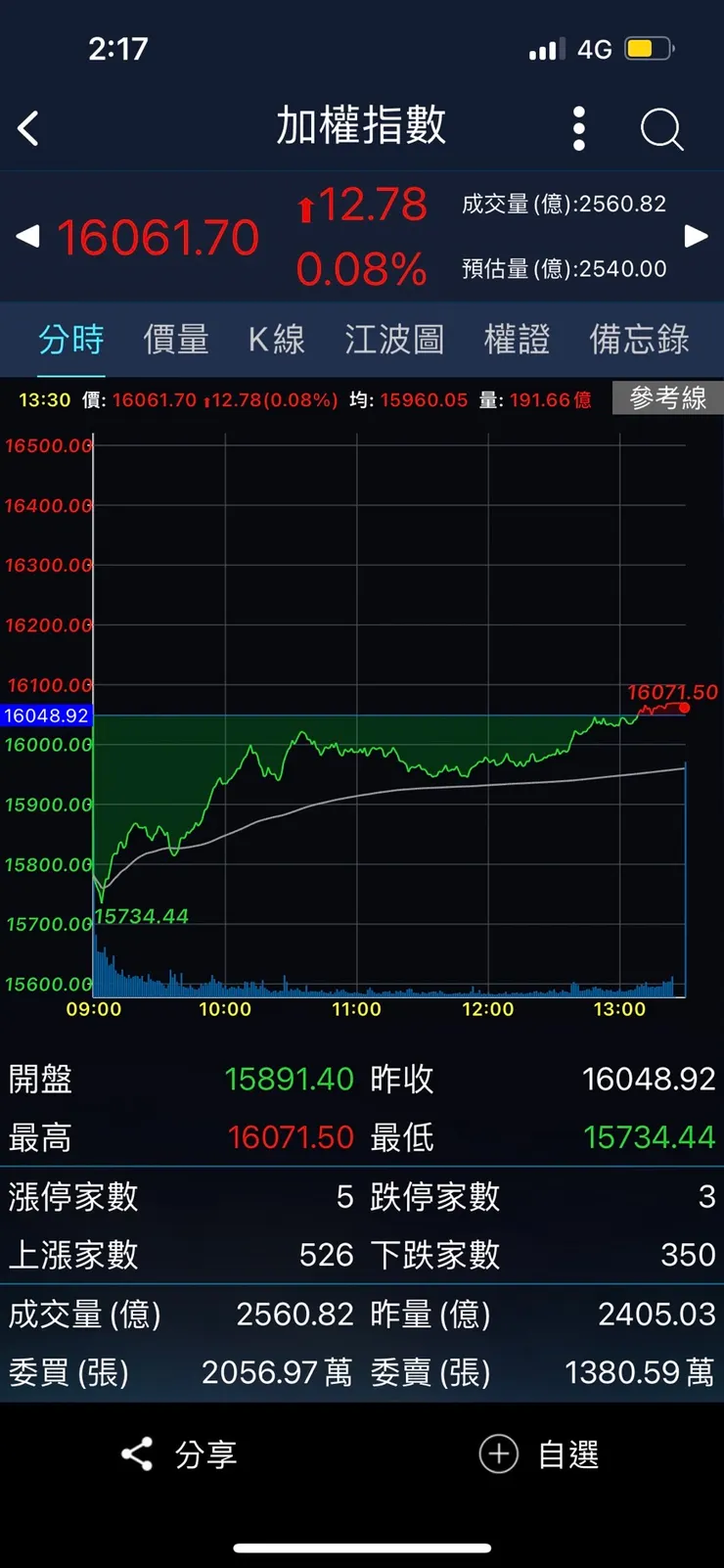Open the three-dot overflow menu
The height and width of the screenshot is (1568, 724).
(578, 128)
